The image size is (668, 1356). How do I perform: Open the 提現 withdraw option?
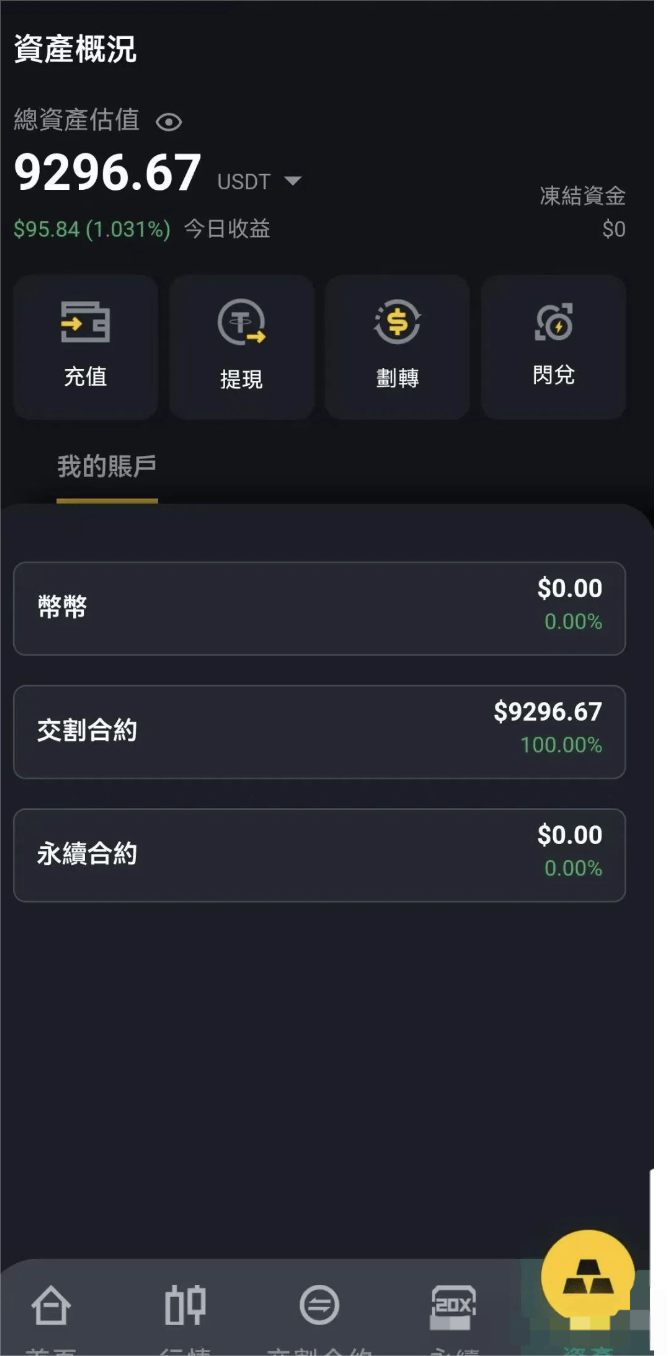242,347
